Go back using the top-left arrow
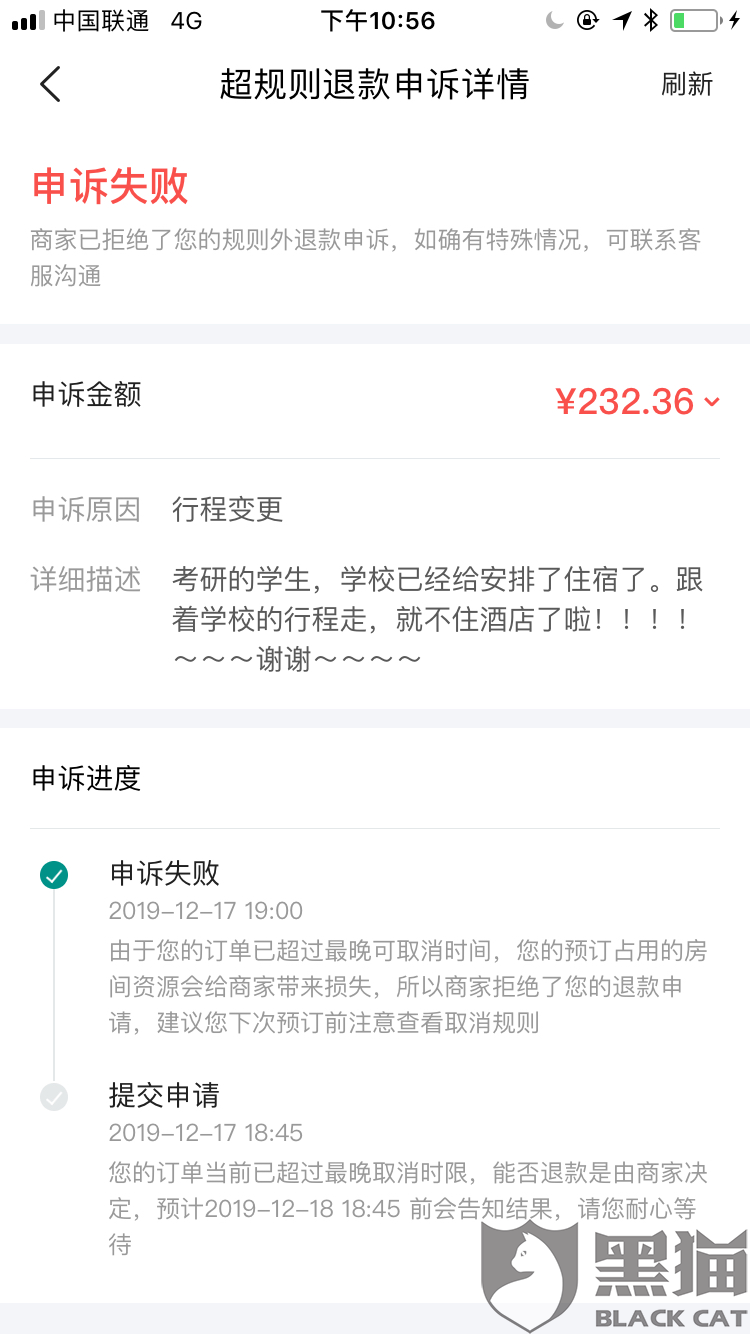 tap(50, 84)
